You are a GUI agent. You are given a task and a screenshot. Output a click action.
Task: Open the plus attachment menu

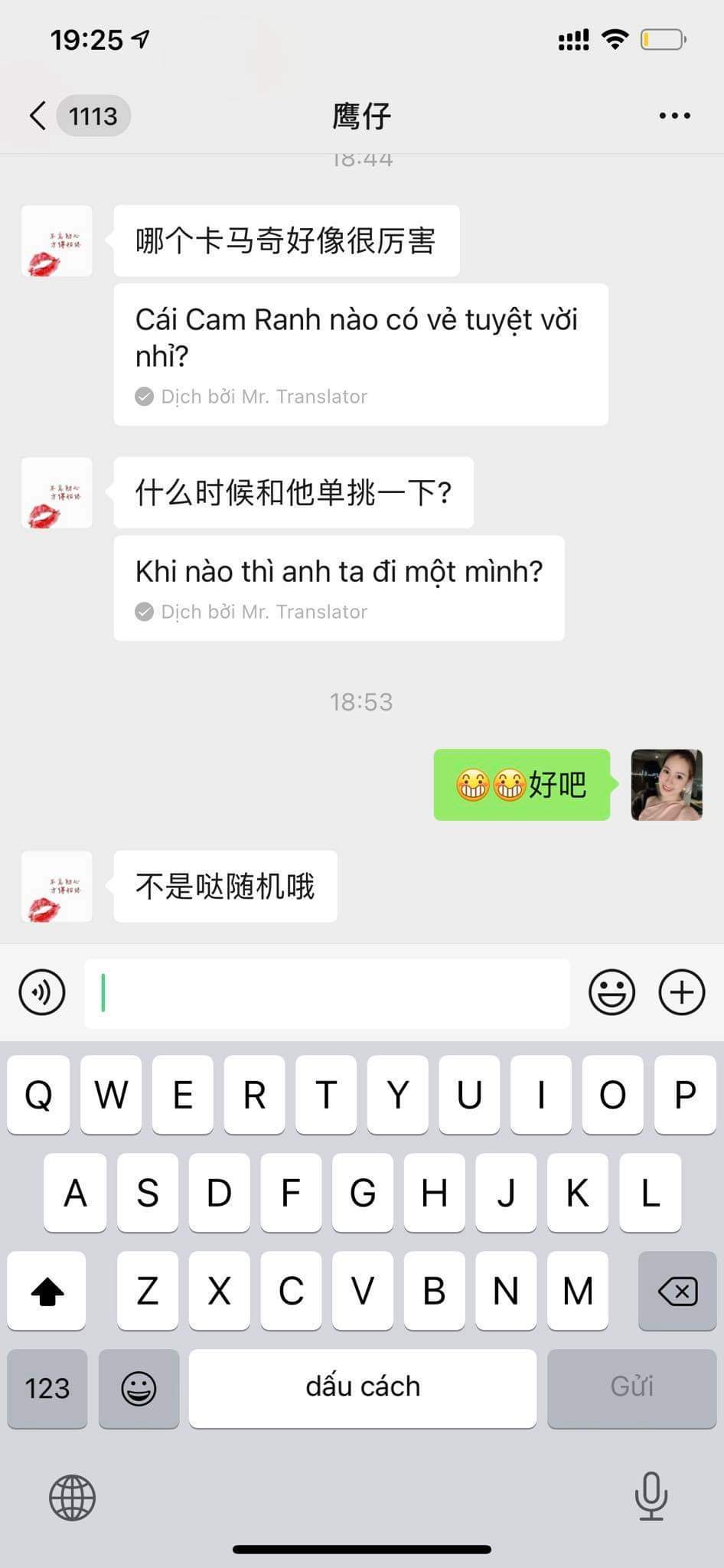tap(681, 992)
